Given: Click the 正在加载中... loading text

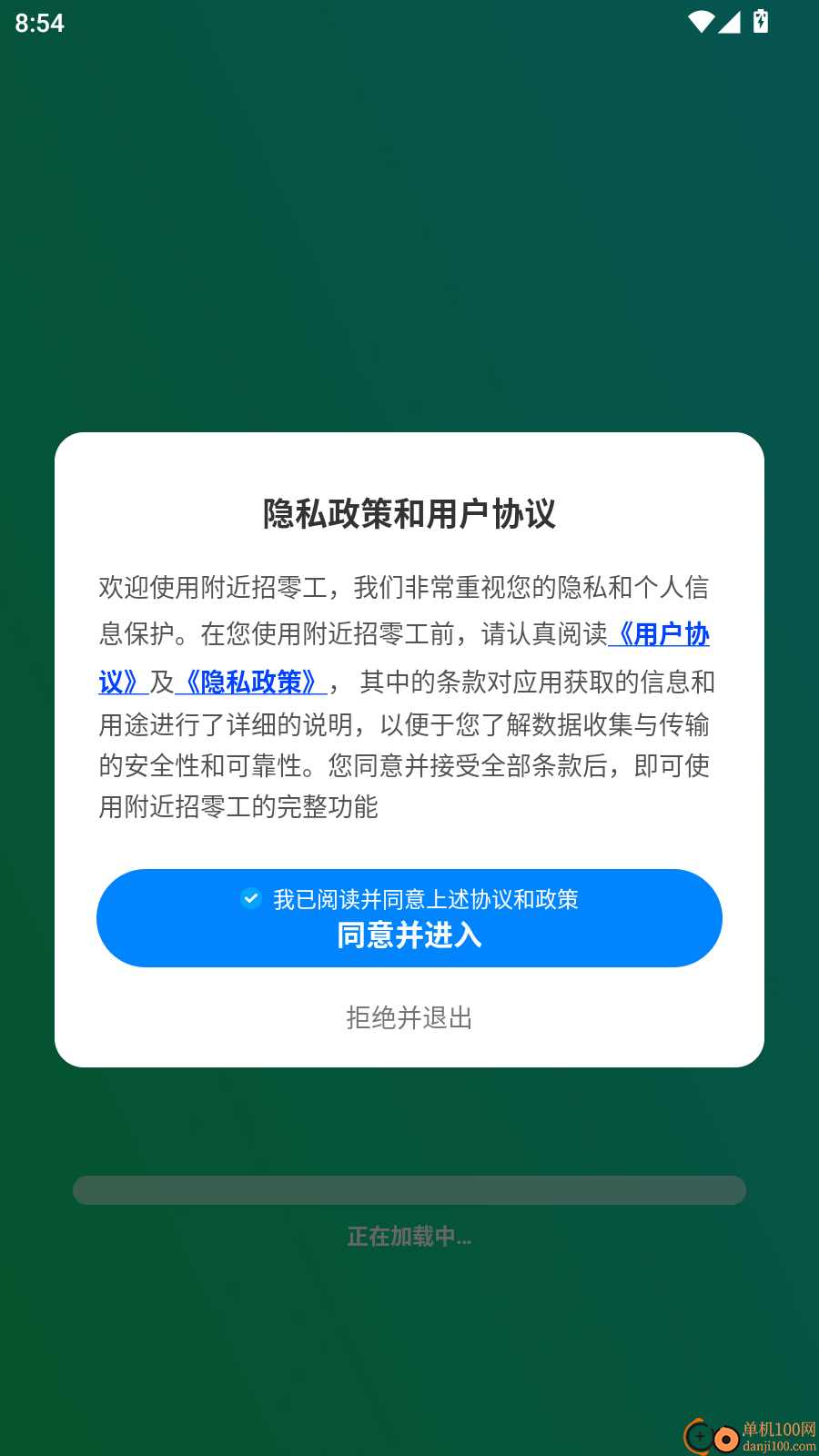Looking at the screenshot, I should 409,1238.
